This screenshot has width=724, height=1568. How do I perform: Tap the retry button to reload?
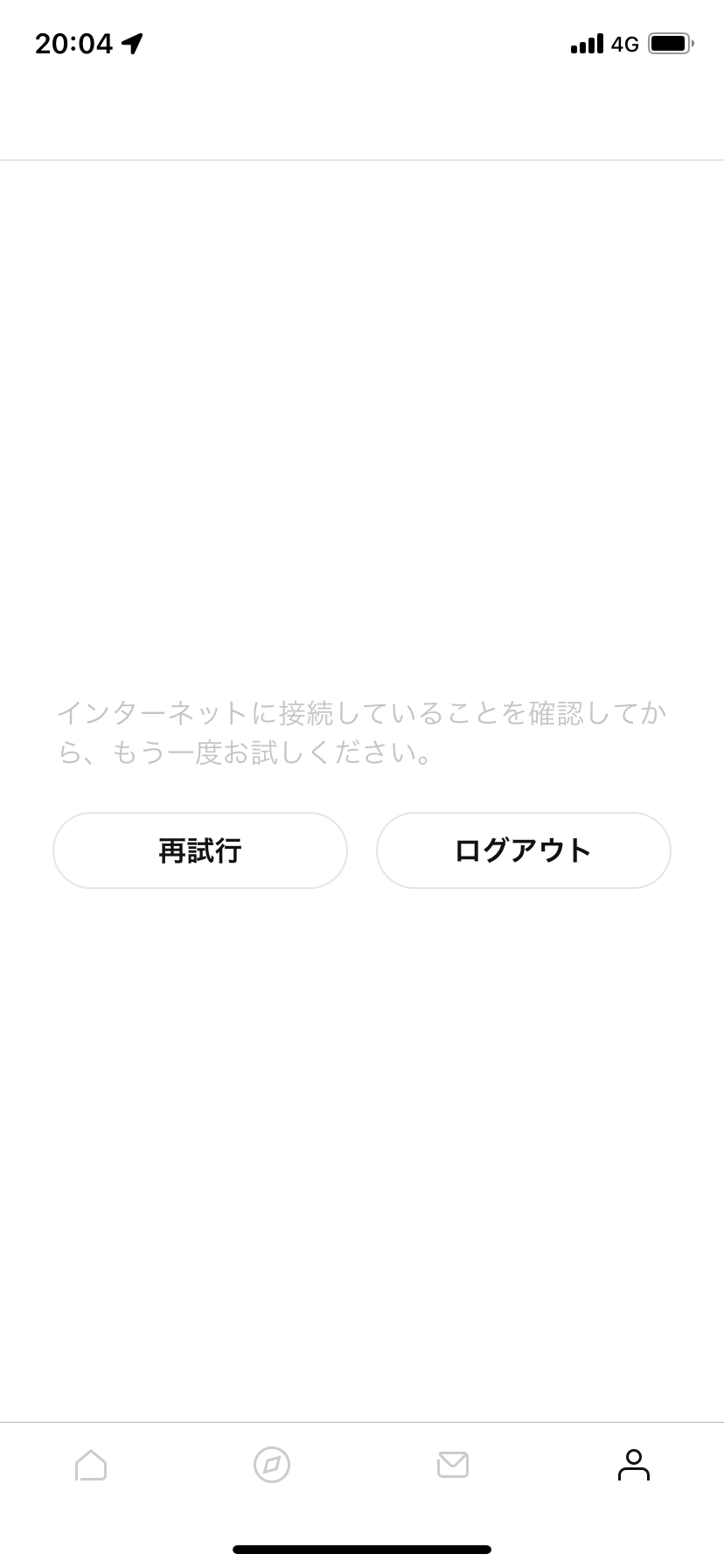[199, 850]
